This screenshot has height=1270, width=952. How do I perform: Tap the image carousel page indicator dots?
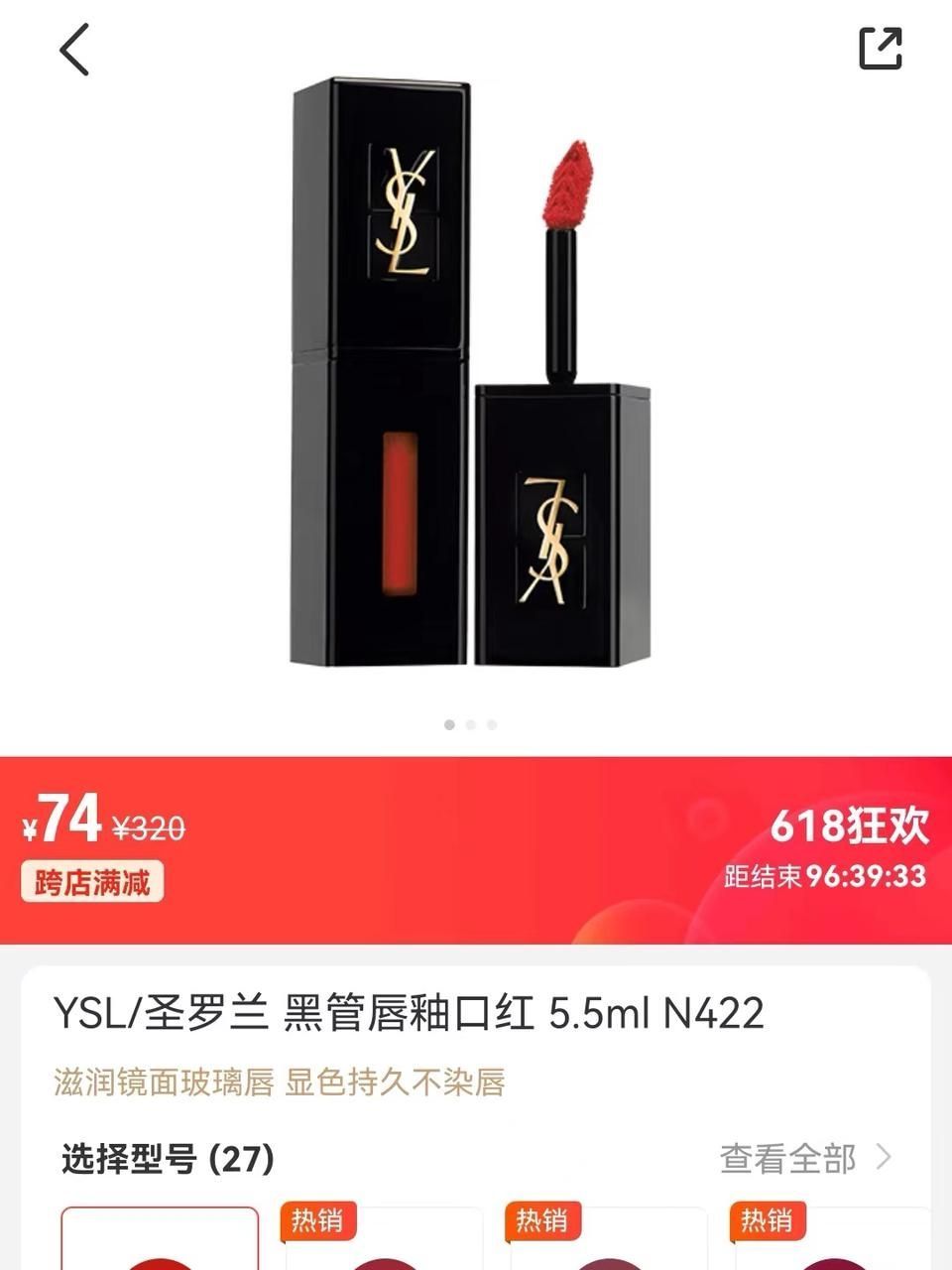(x=470, y=724)
